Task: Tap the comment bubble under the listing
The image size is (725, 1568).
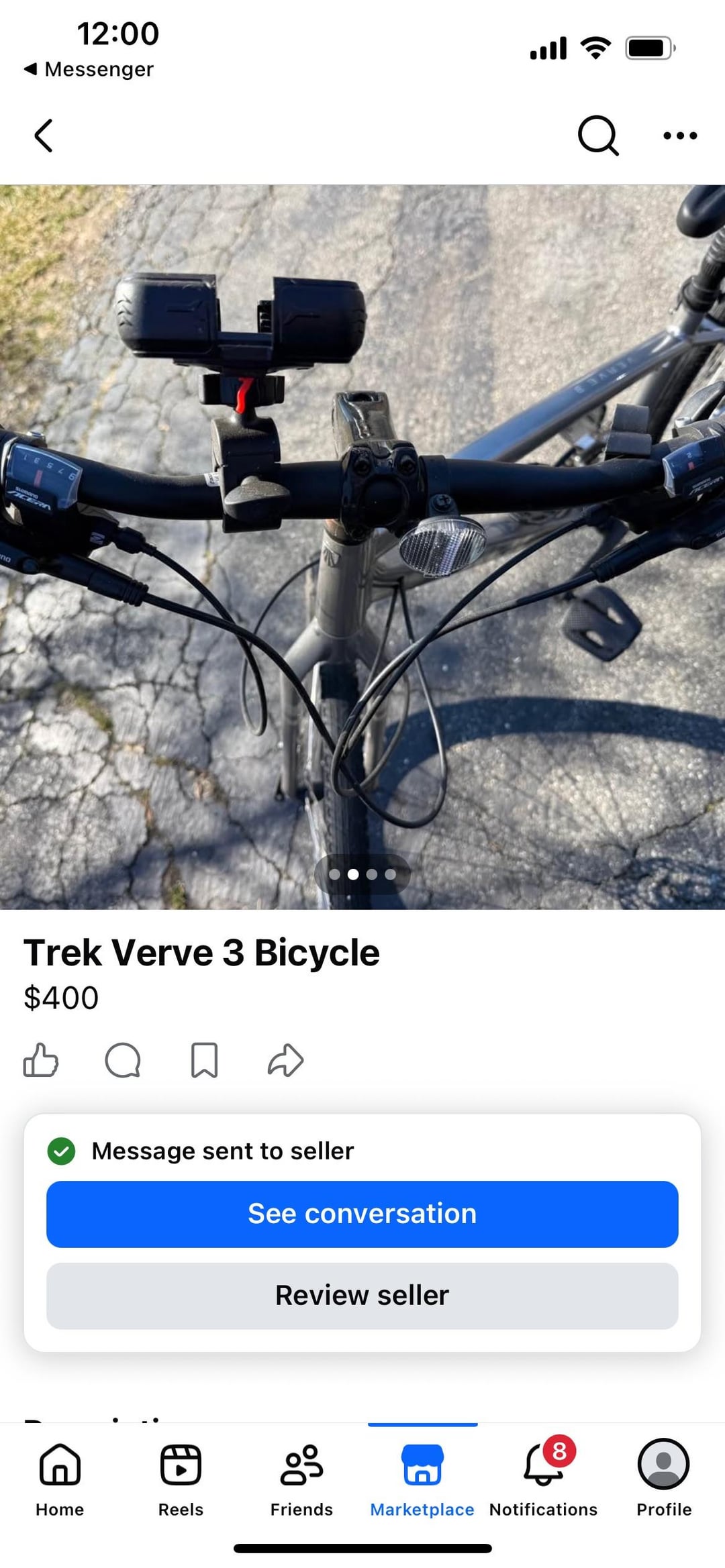Action: (123, 1060)
